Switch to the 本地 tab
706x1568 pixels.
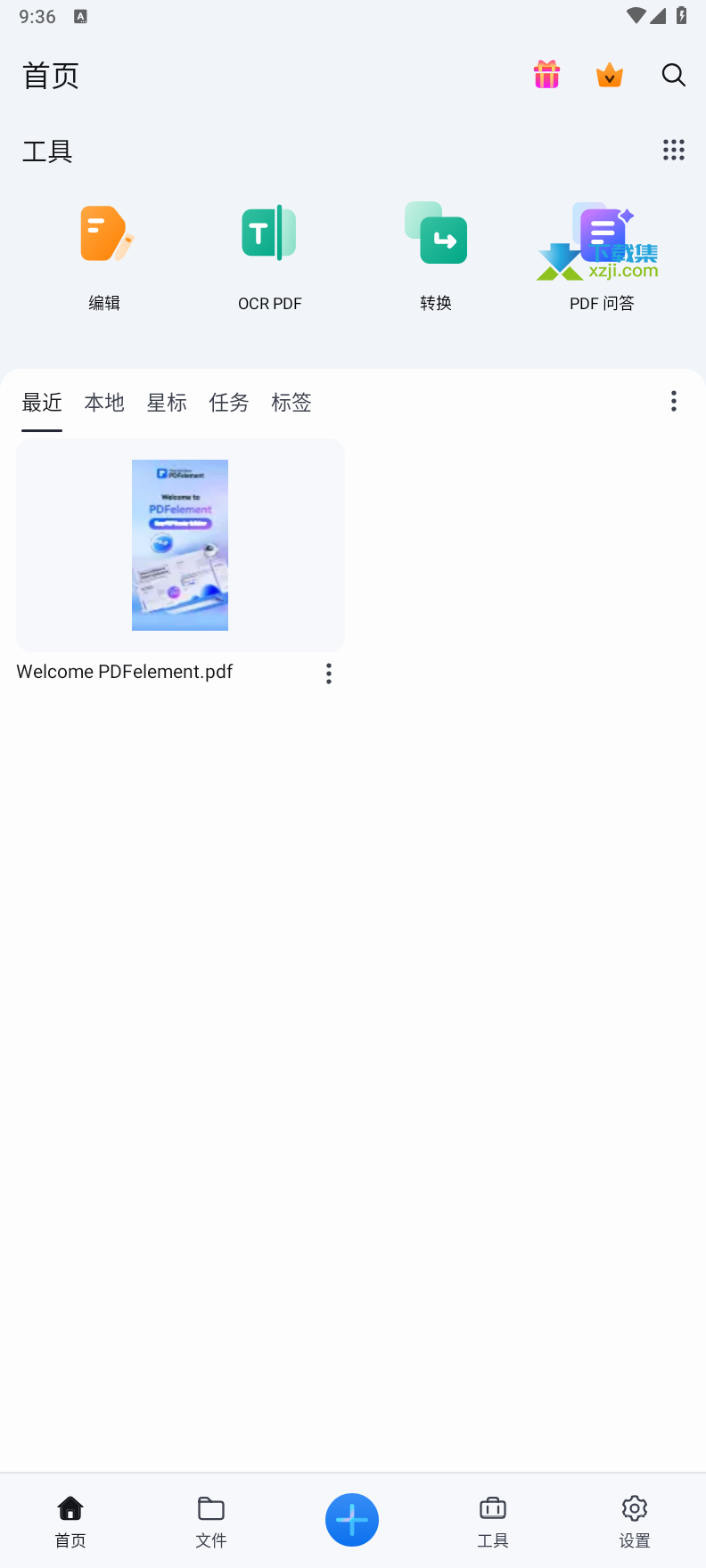pyautogui.click(x=104, y=403)
